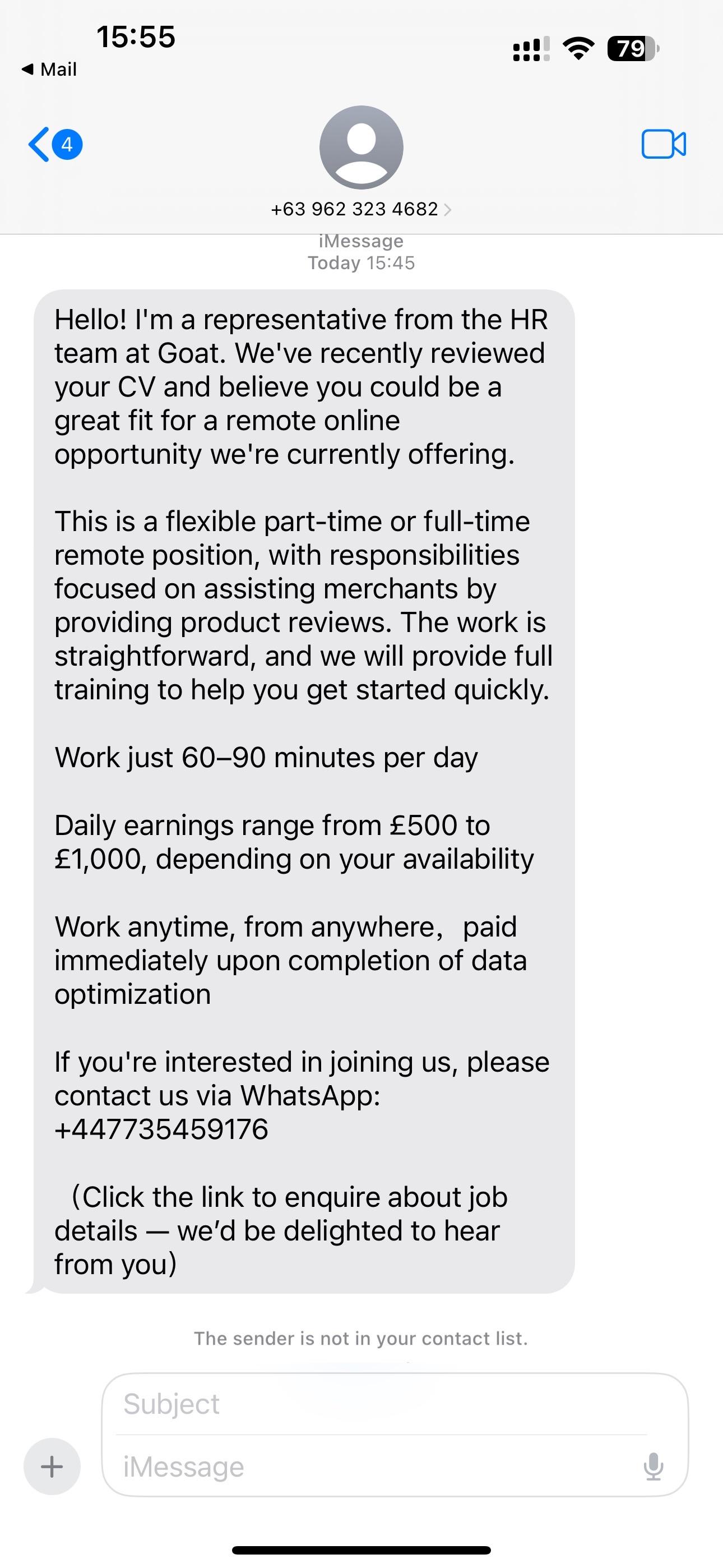Return to the Mail app

point(50,70)
